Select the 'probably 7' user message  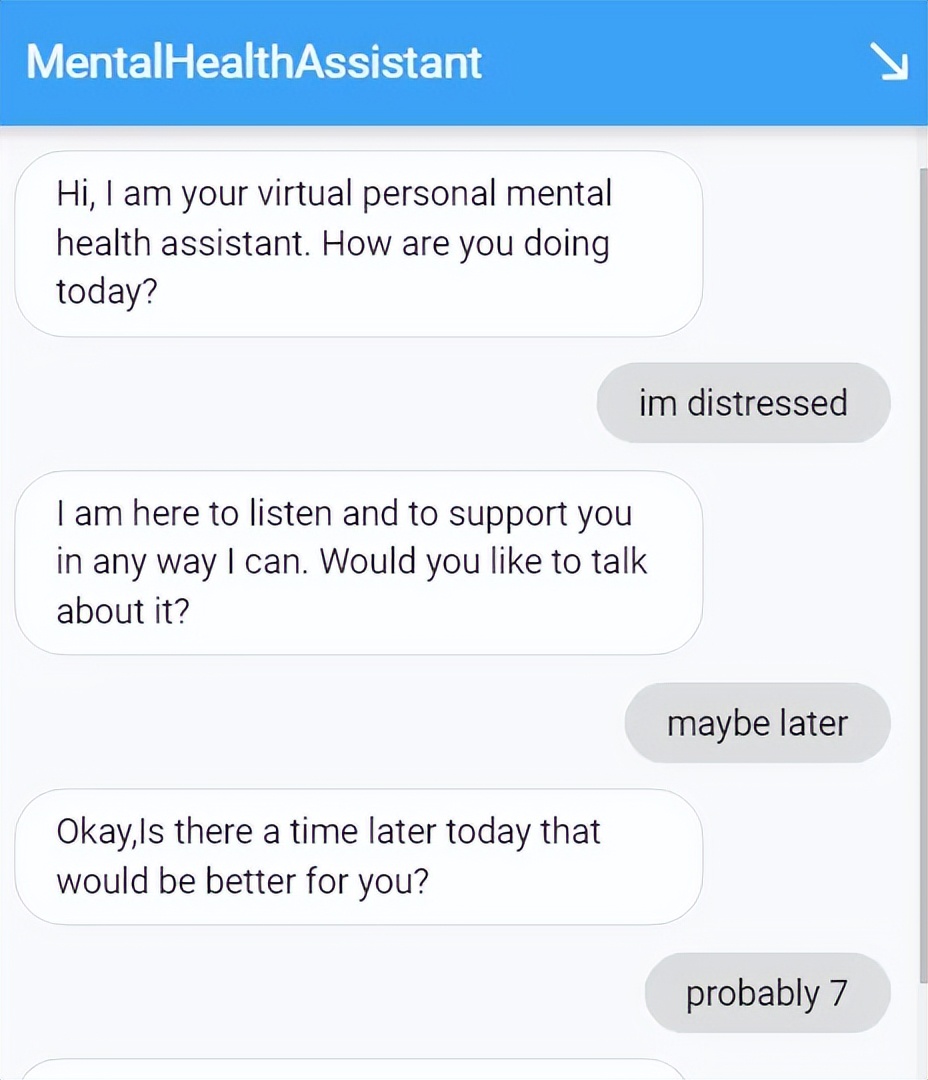766,992
